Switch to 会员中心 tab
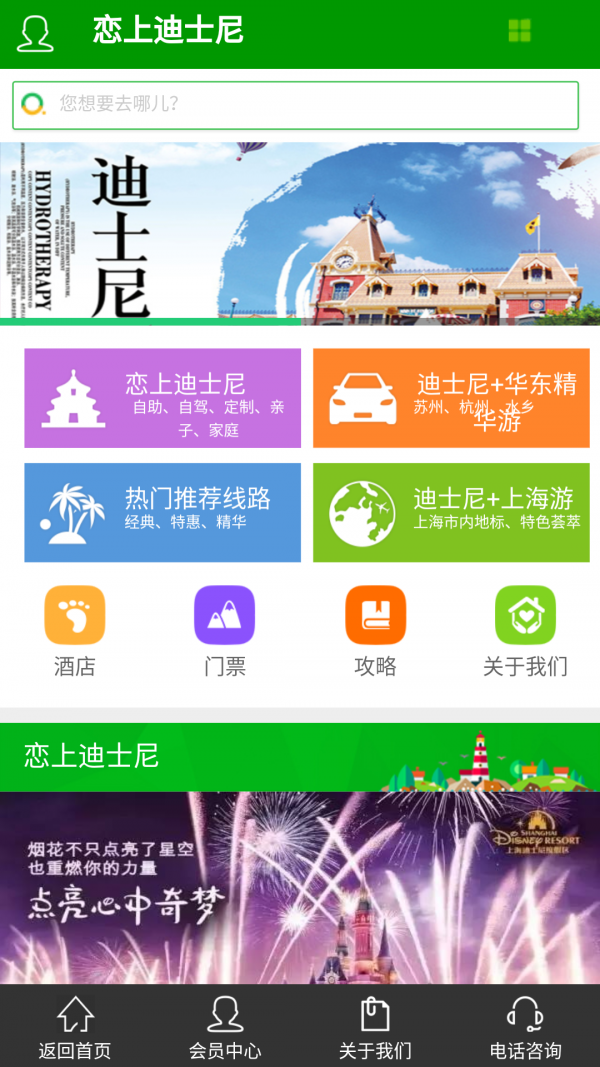This screenshot has height=1067, width=600. [x=225, y=1027]
